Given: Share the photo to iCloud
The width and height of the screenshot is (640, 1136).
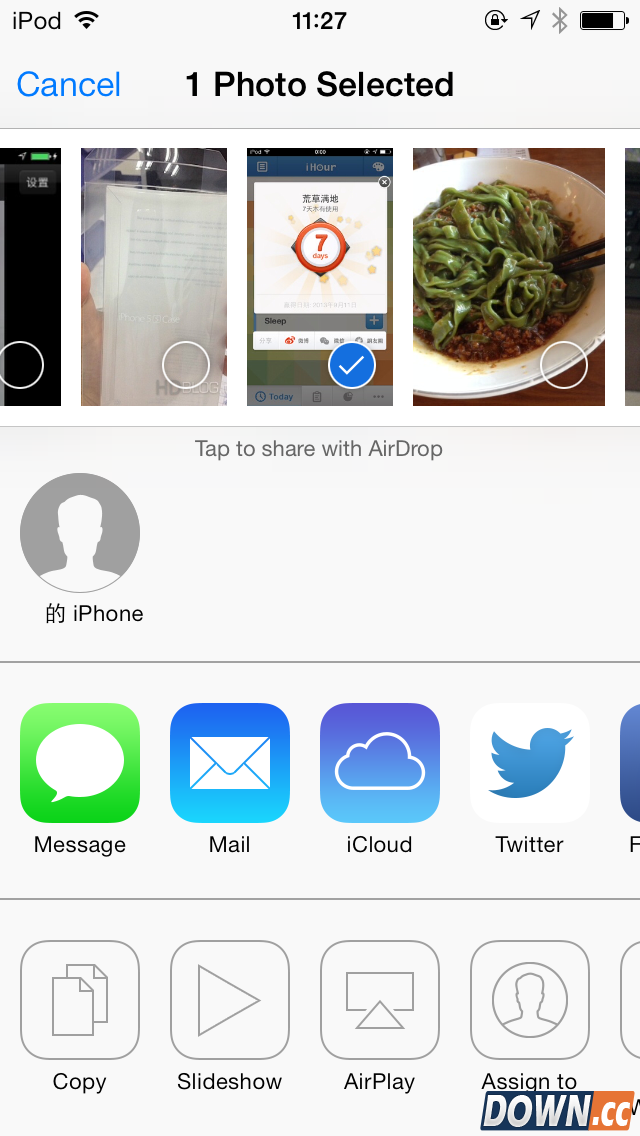Looking at the screenshot, I should (x=380, y=763).
